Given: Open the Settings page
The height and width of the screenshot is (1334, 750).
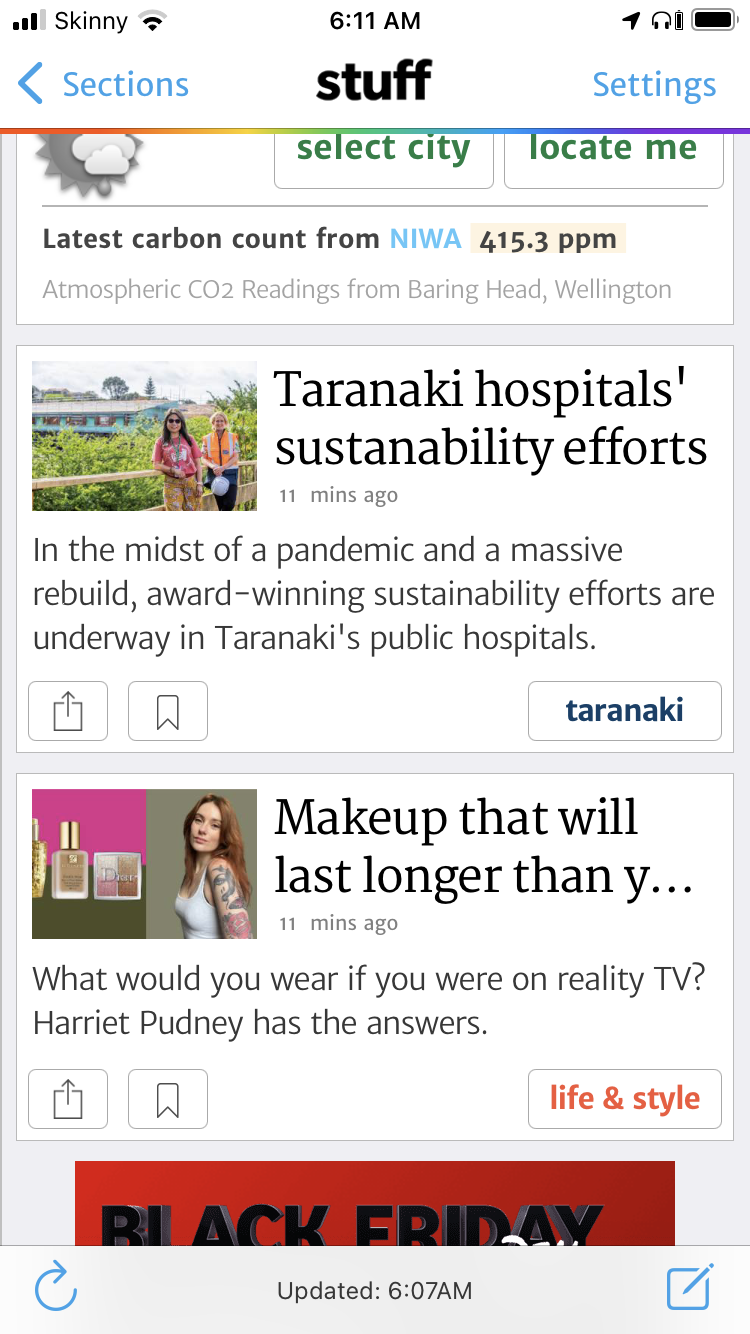Looking at the screenshot, I should [654, 85].
